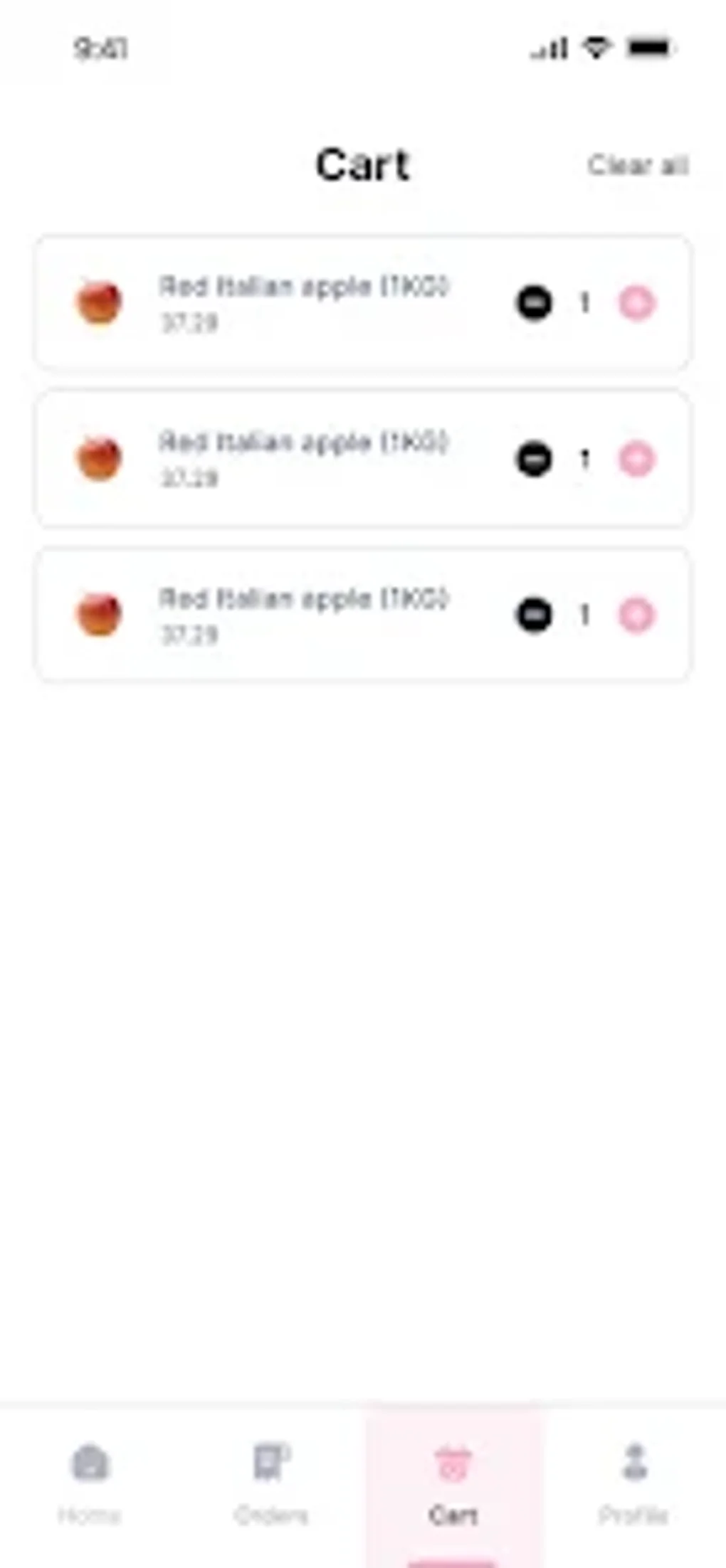Decrease quantity of the second Red Italian apple

click(x=533, y=459)
